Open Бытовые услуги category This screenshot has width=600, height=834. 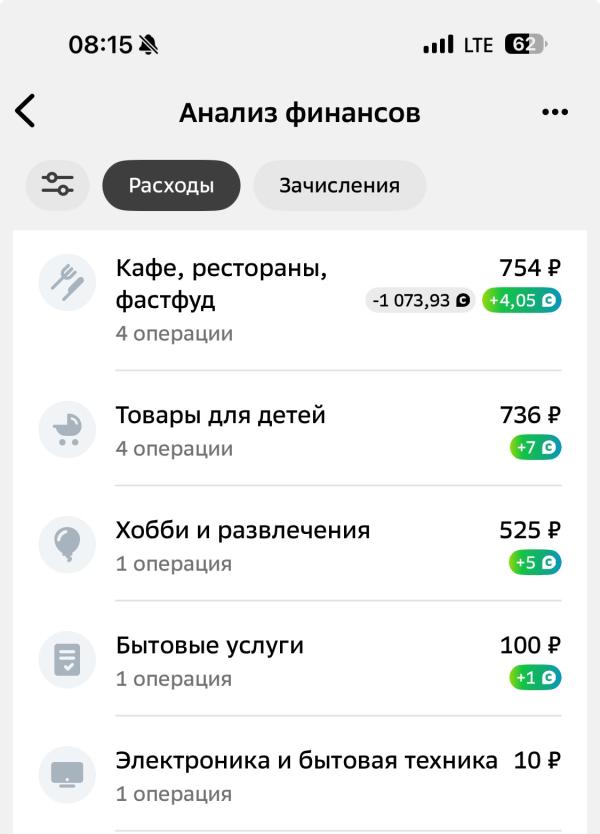(300, 660)
